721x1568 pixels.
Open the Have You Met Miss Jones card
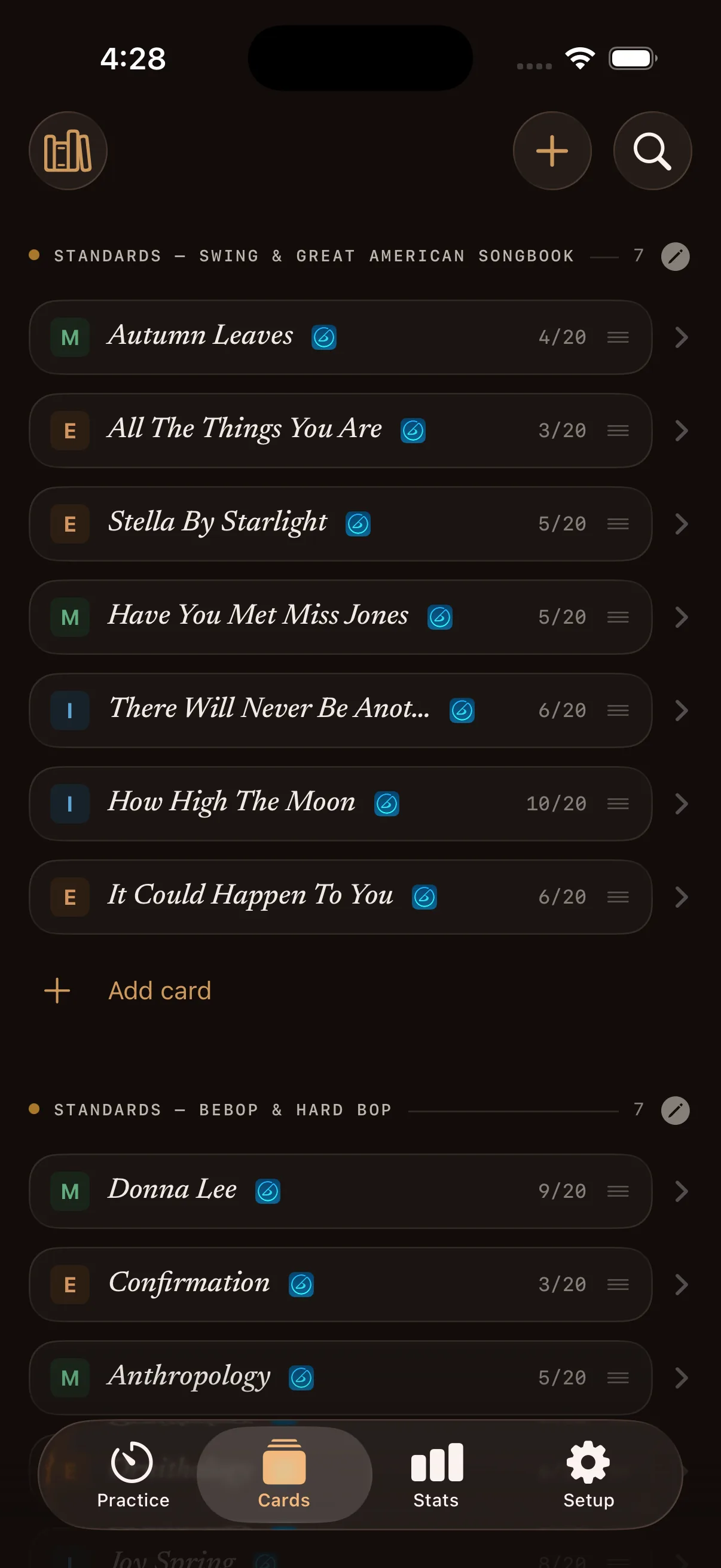341,617
